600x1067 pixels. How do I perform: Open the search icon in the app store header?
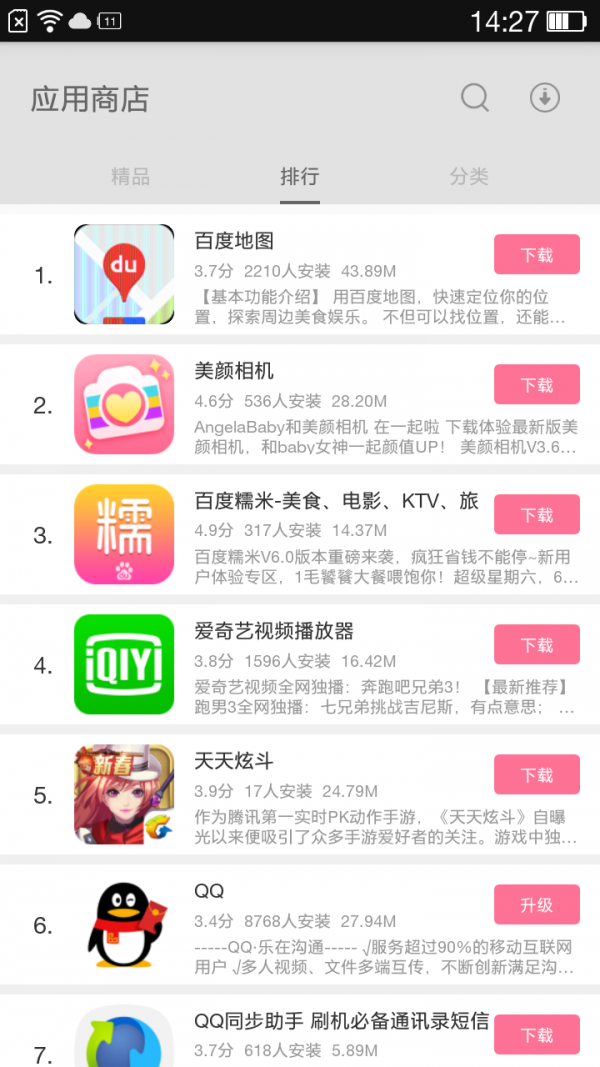[x=475, y=98]
